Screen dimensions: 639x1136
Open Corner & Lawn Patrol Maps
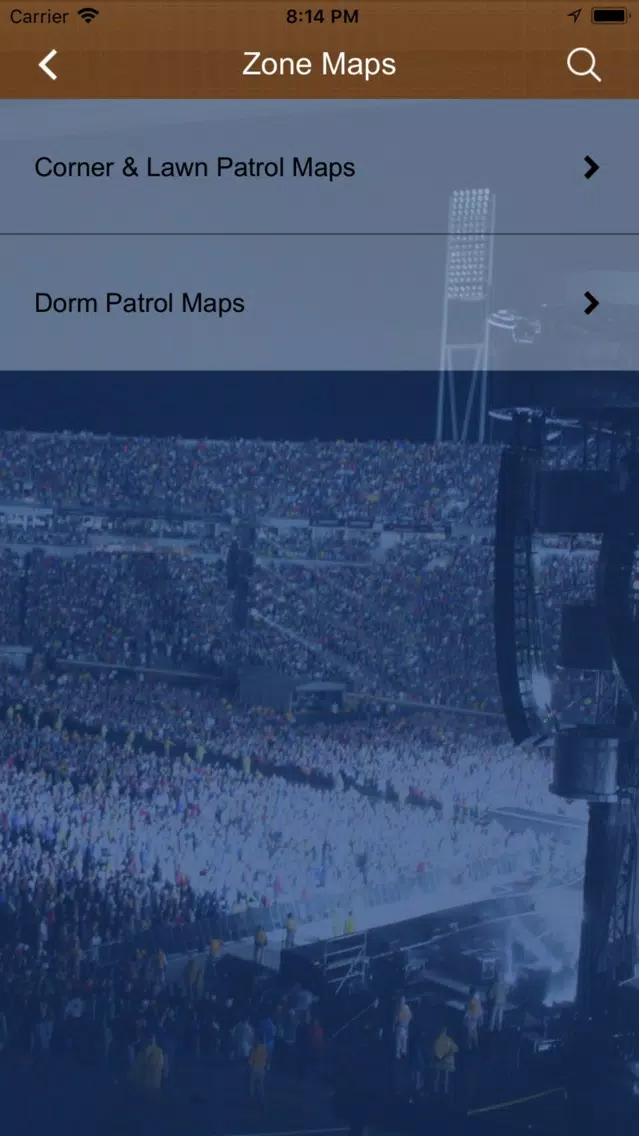(318, 167)
